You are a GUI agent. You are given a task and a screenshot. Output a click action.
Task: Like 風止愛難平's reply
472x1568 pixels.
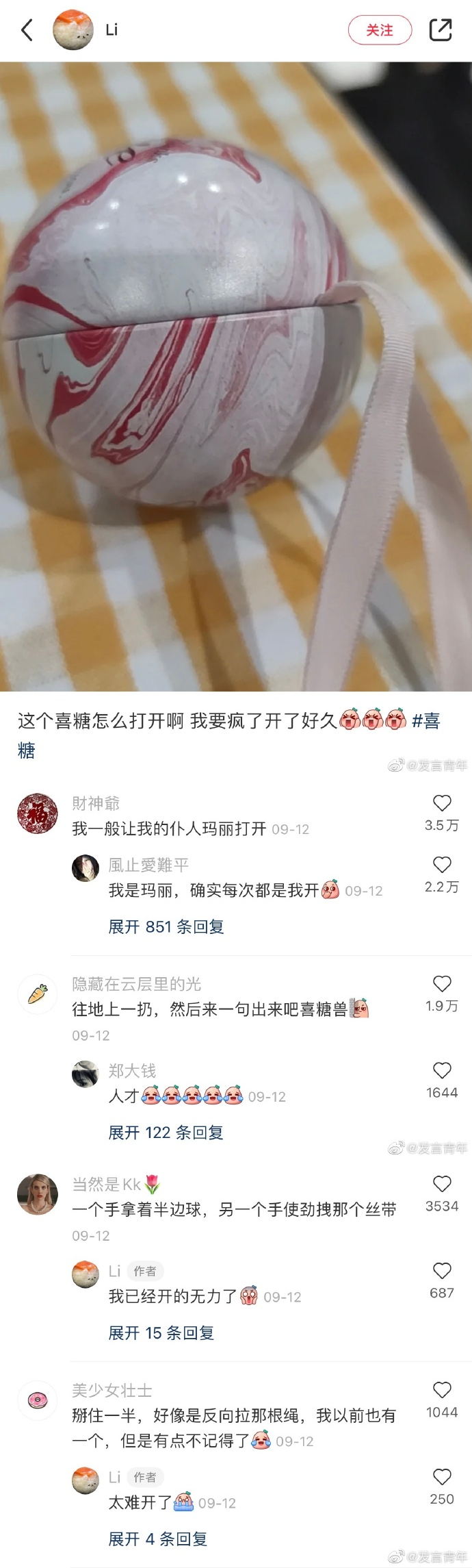(x=442, y=865)
